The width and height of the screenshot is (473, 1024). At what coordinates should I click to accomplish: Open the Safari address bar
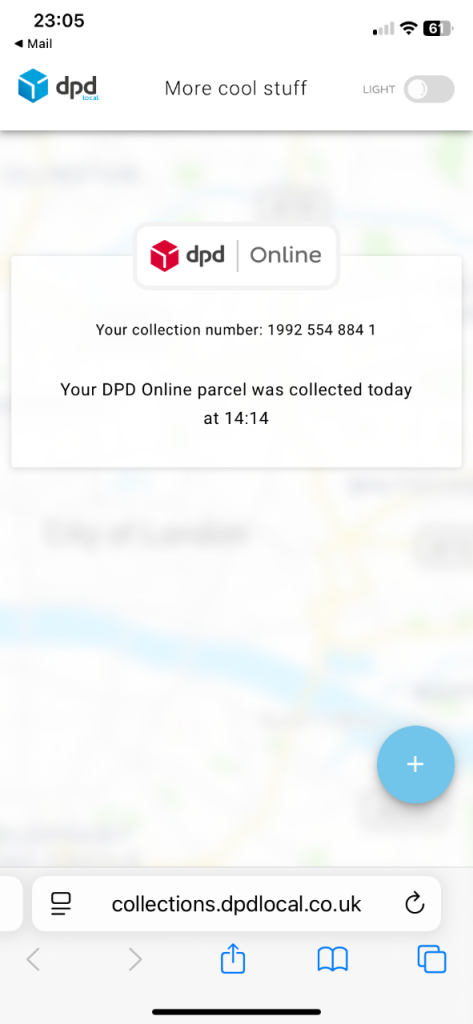tap(236, 904)
